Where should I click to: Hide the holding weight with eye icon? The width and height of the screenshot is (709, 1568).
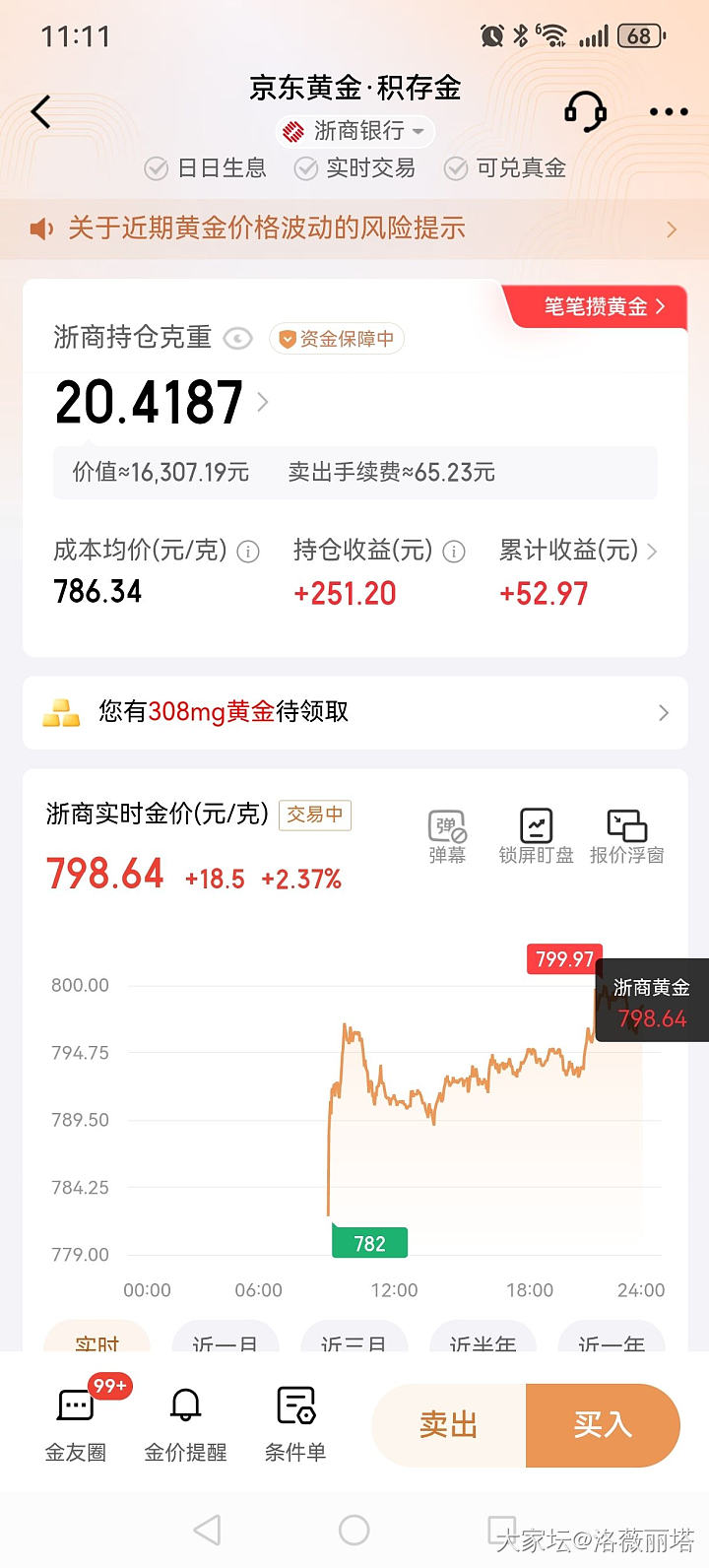[x=238, y=339]
